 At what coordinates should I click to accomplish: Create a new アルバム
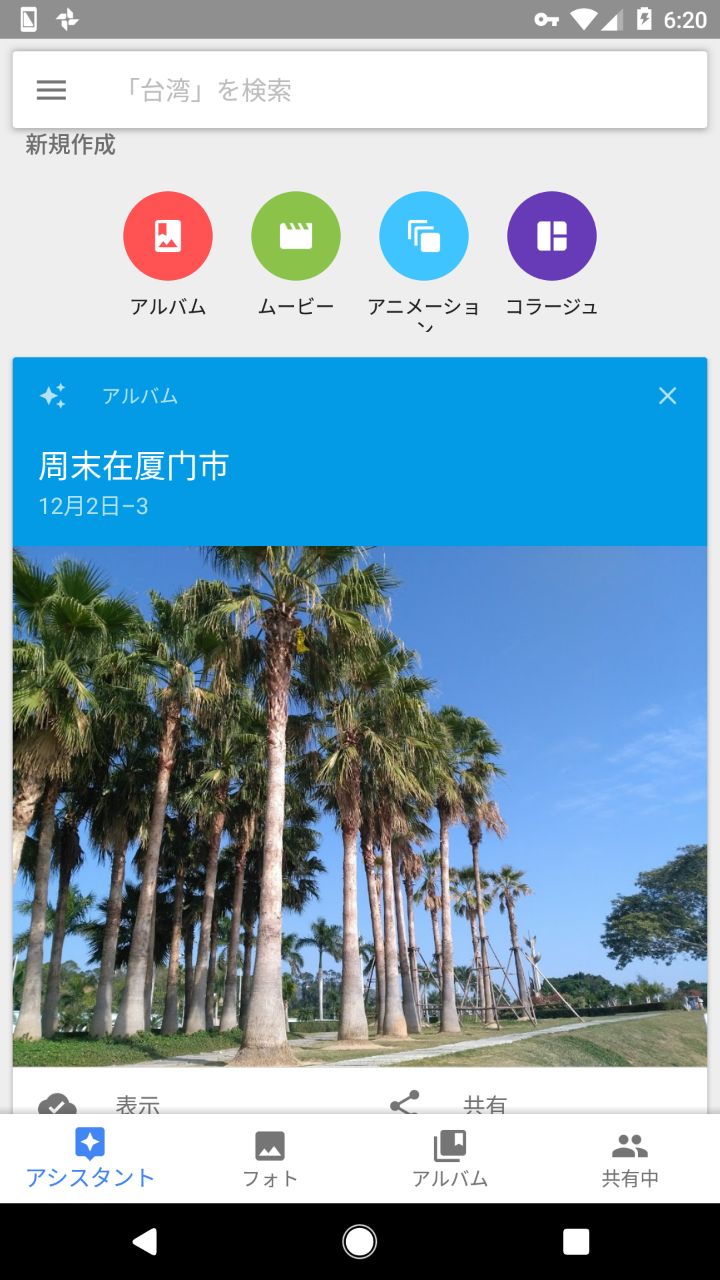[x=168, y=236]
